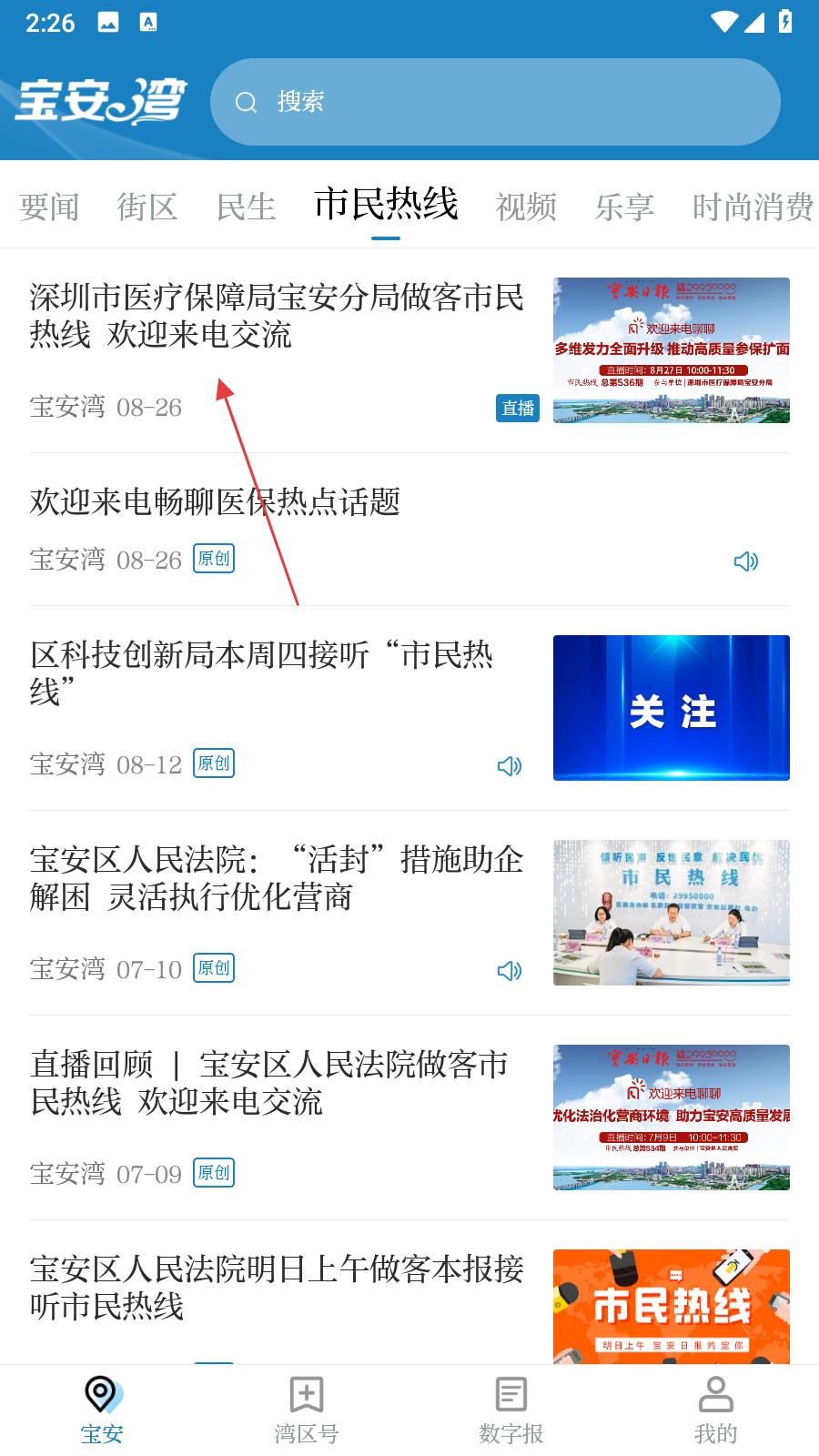Go to 湾区号 in bottom navigation
This screenshot has width=819, height=1456.
307,1410
